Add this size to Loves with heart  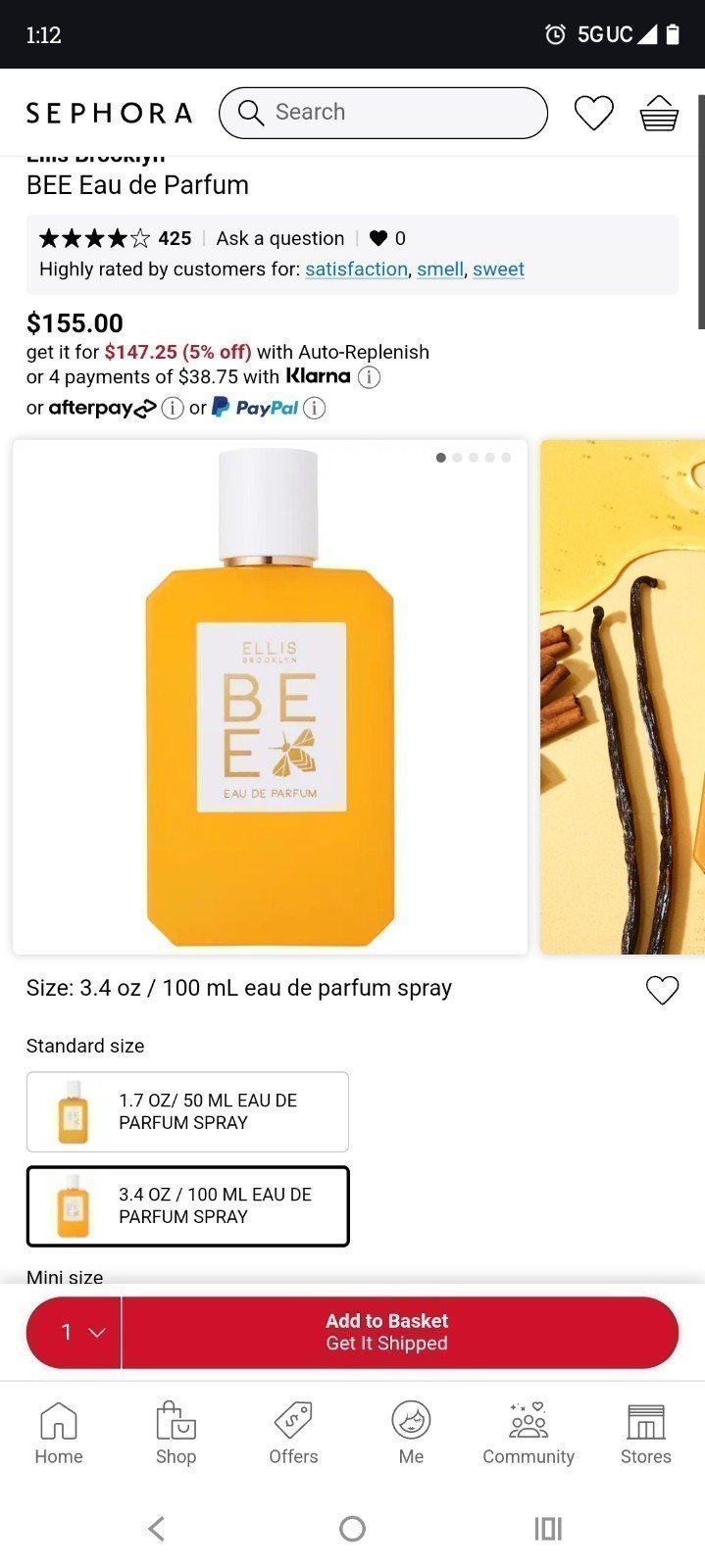[x=662, y=990]
